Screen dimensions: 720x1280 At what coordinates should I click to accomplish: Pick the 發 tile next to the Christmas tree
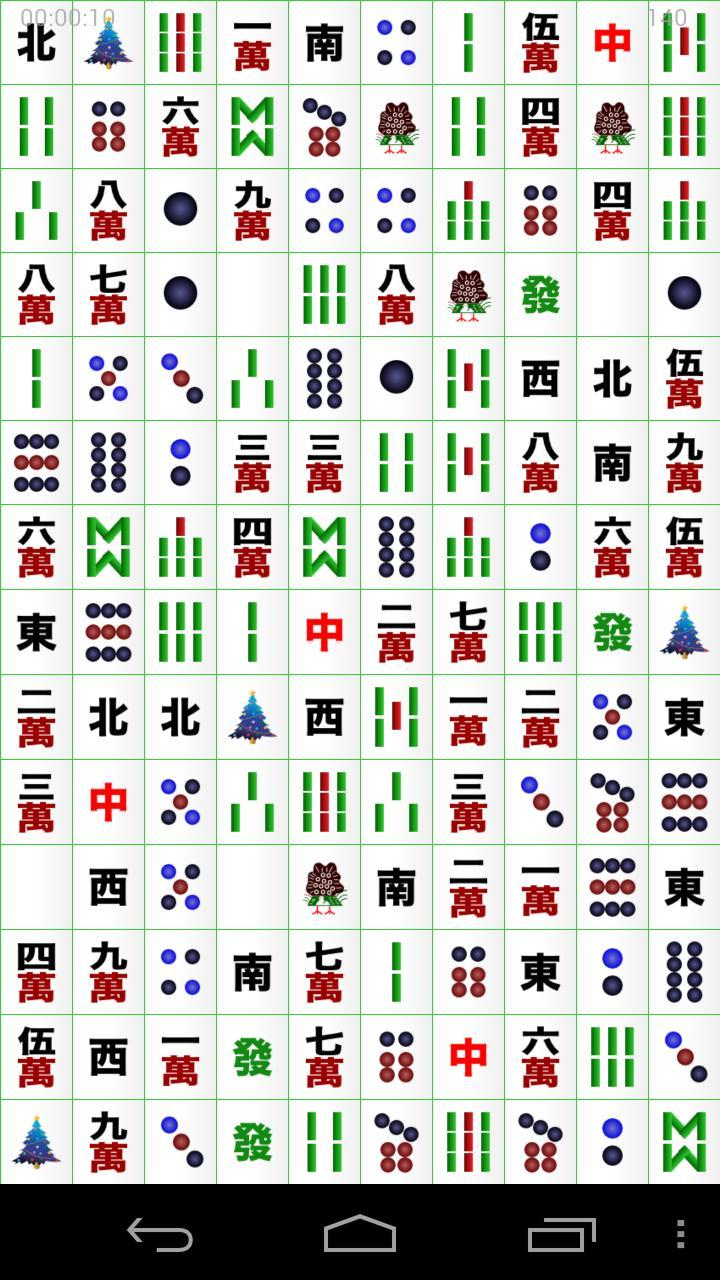(612, 632)
